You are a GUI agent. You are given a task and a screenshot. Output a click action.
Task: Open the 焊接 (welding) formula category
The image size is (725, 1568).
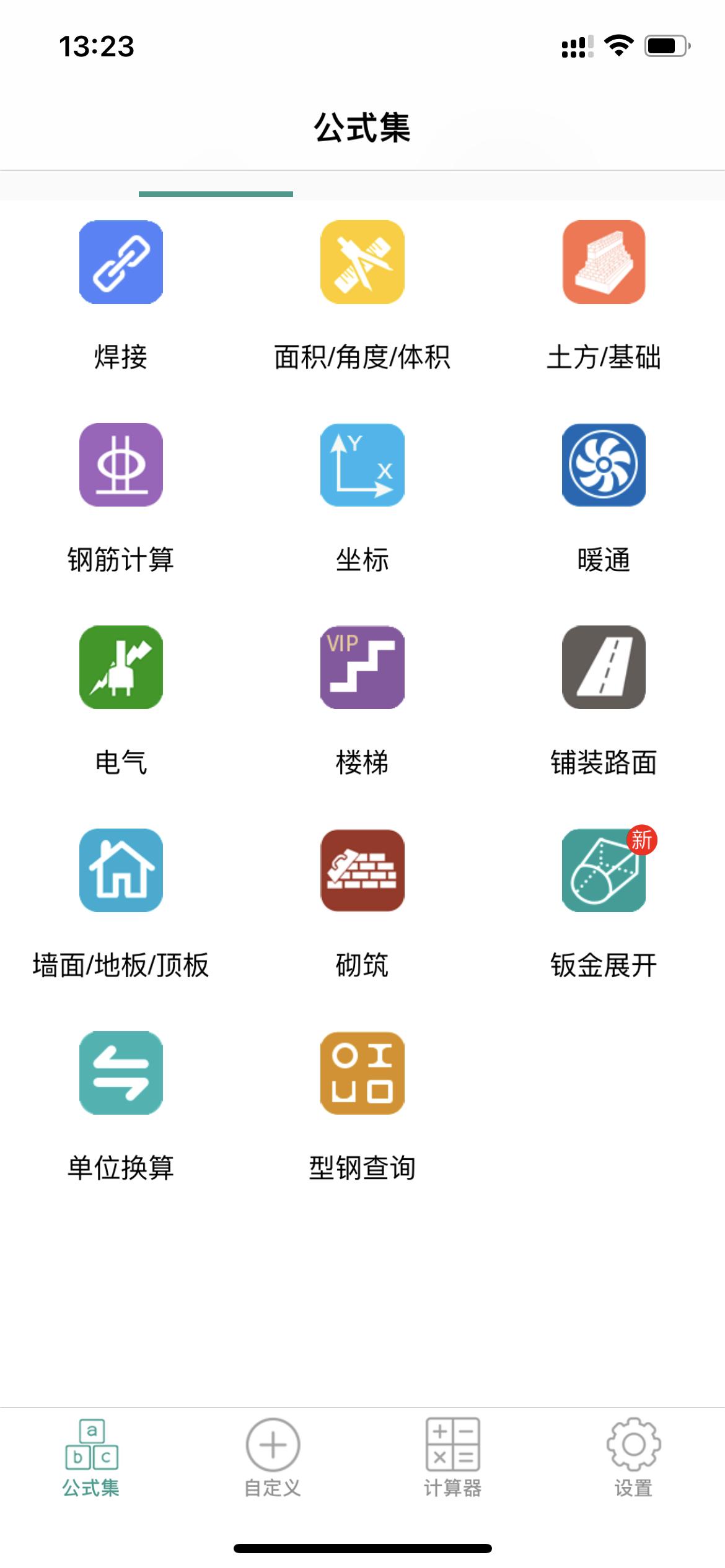click(x=121, y=263)
